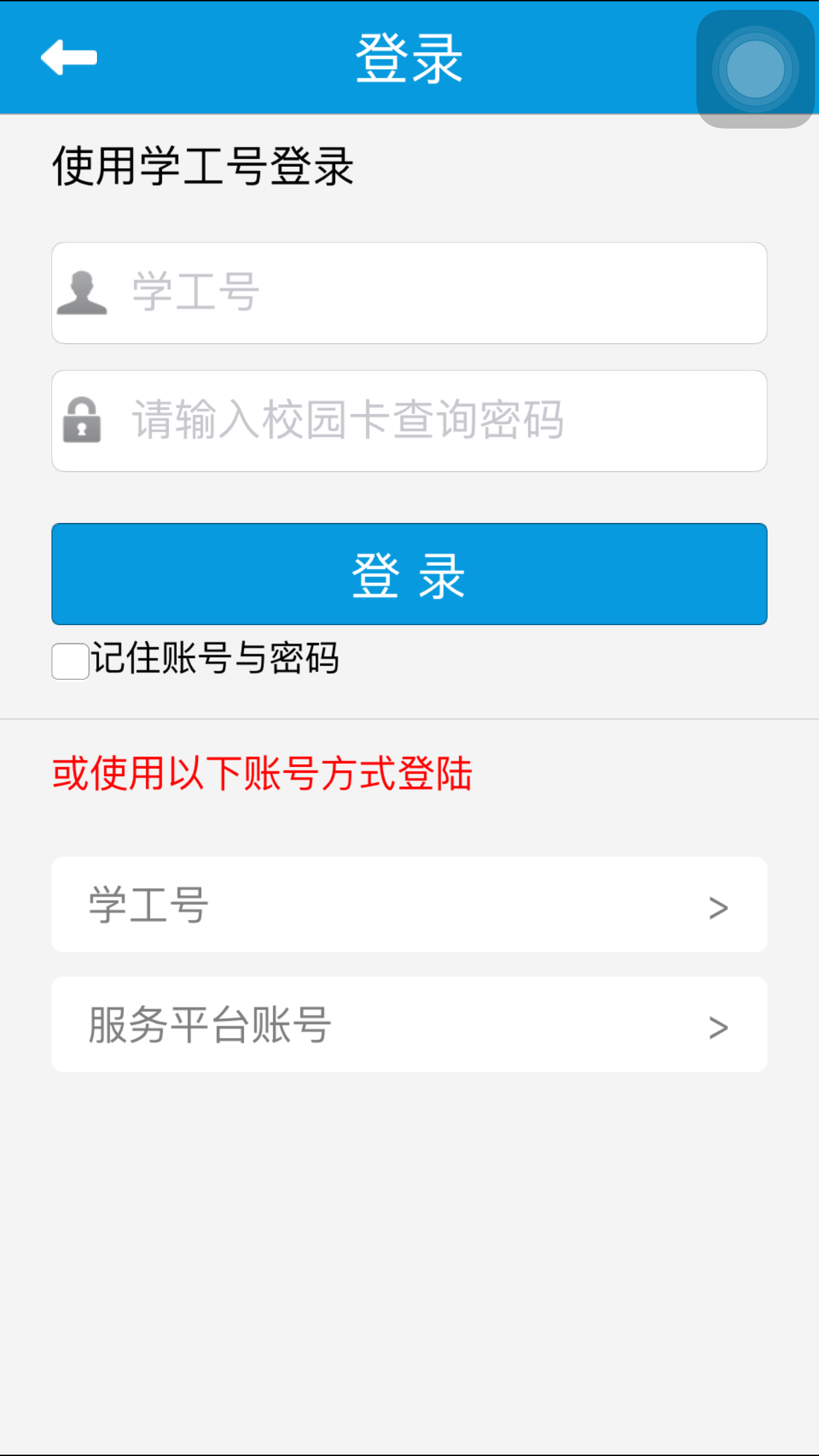Tap the blue 登录 button
Image resolution: width=819 pixels, height=1456 pixels.
[409, 574]
